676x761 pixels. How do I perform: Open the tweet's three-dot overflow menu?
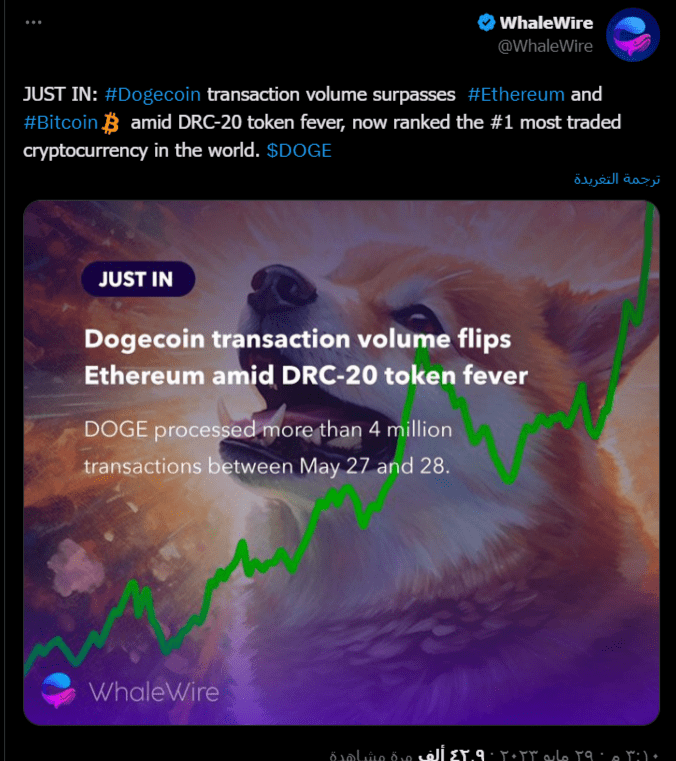click(33, 22)
